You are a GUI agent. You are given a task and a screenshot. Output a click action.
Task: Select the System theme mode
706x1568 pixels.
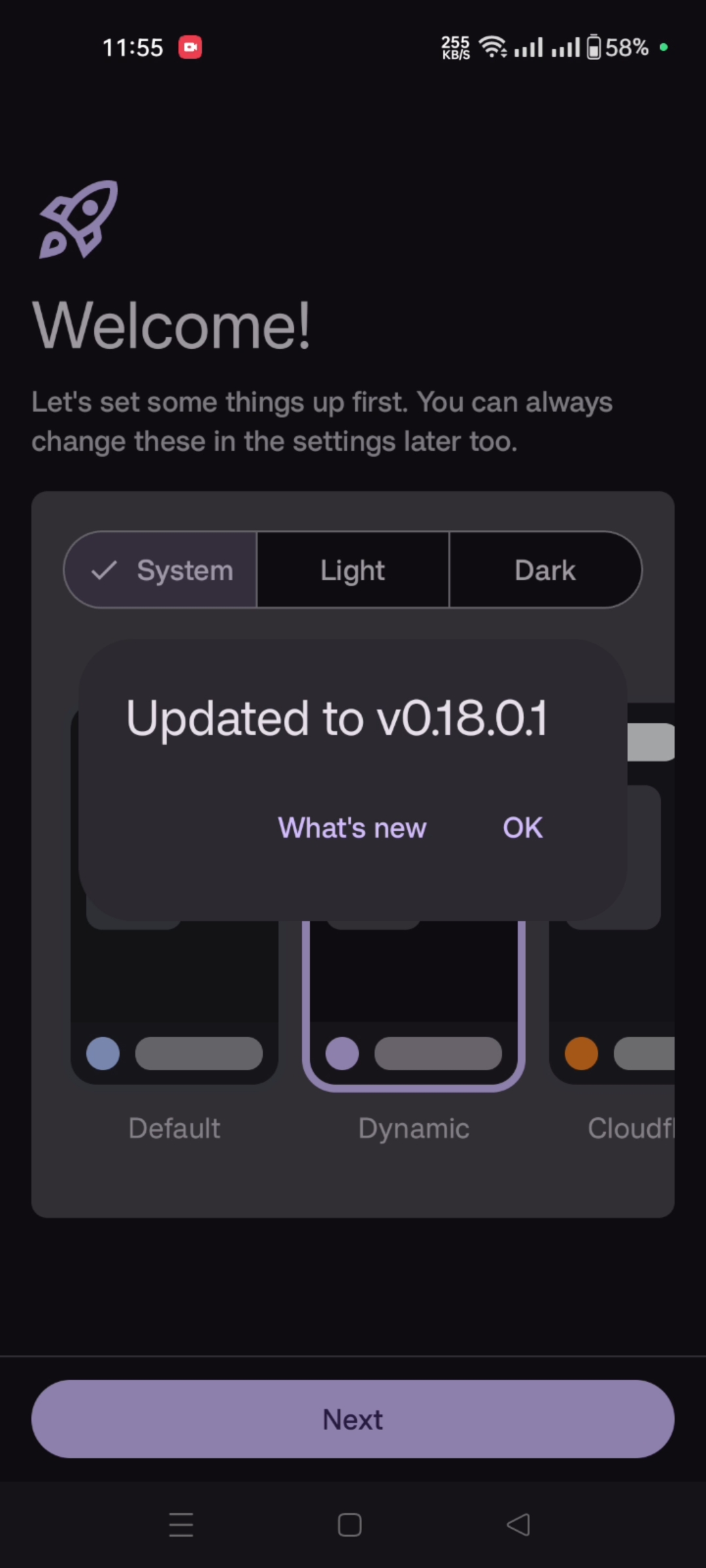tap(161, 570)
